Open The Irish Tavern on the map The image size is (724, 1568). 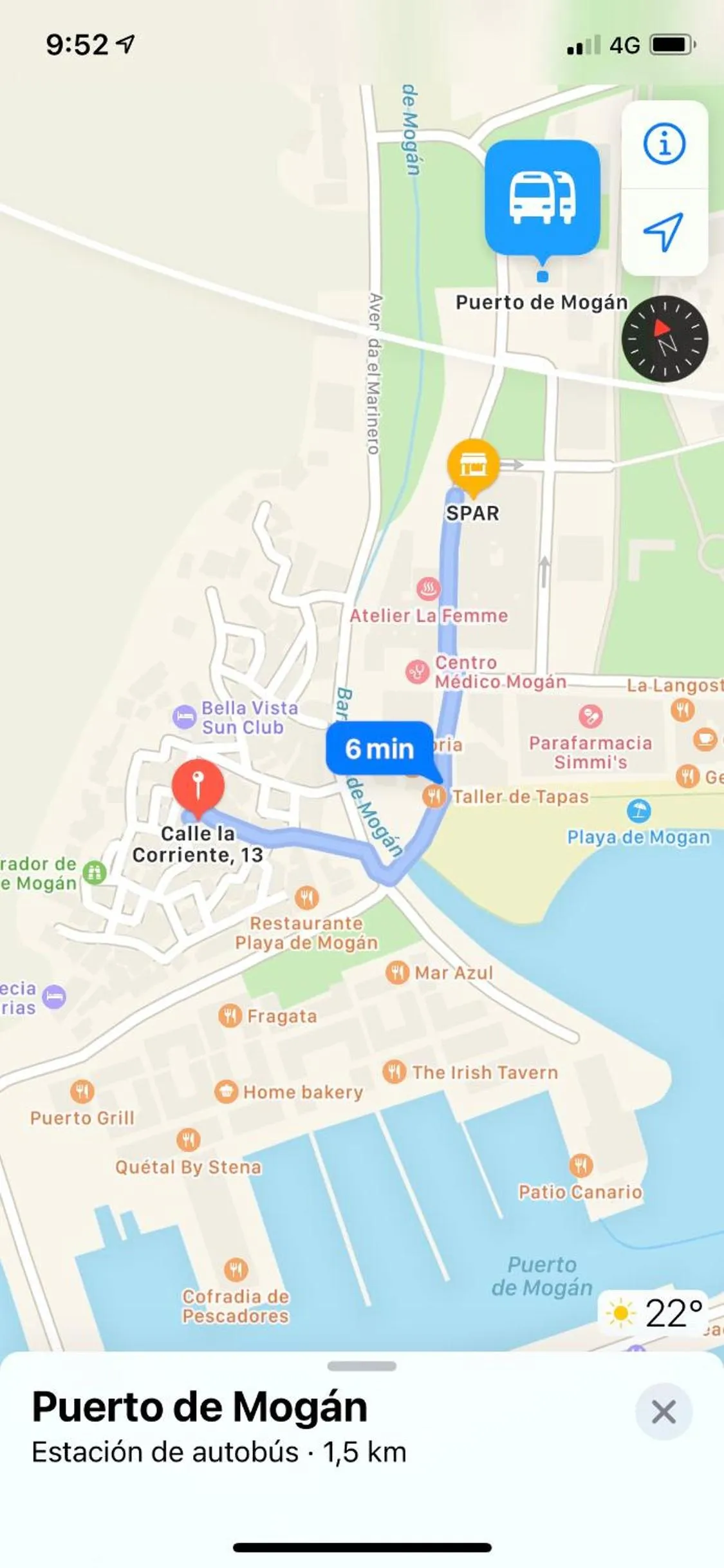point(394,1072)
